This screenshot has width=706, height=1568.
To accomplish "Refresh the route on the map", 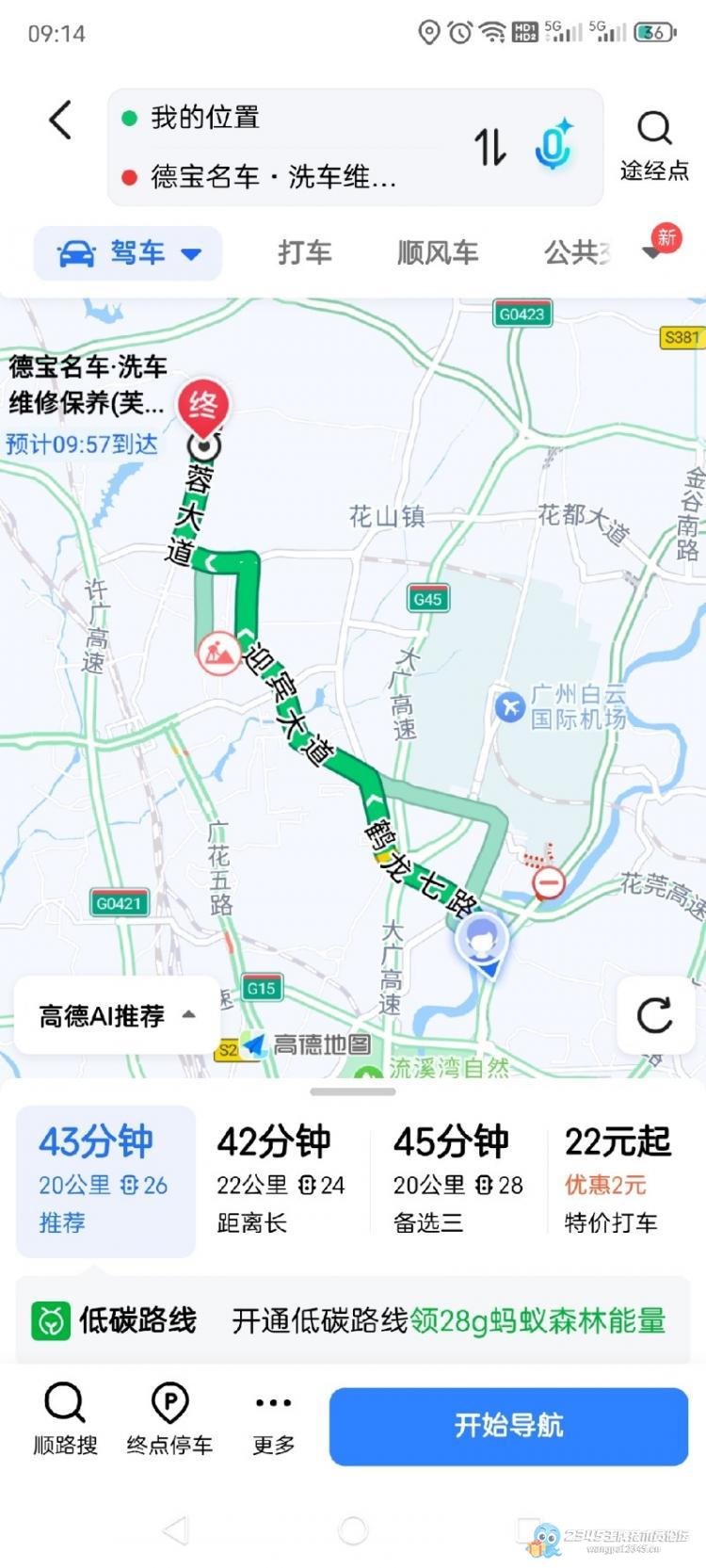I will click(654, 1015).
